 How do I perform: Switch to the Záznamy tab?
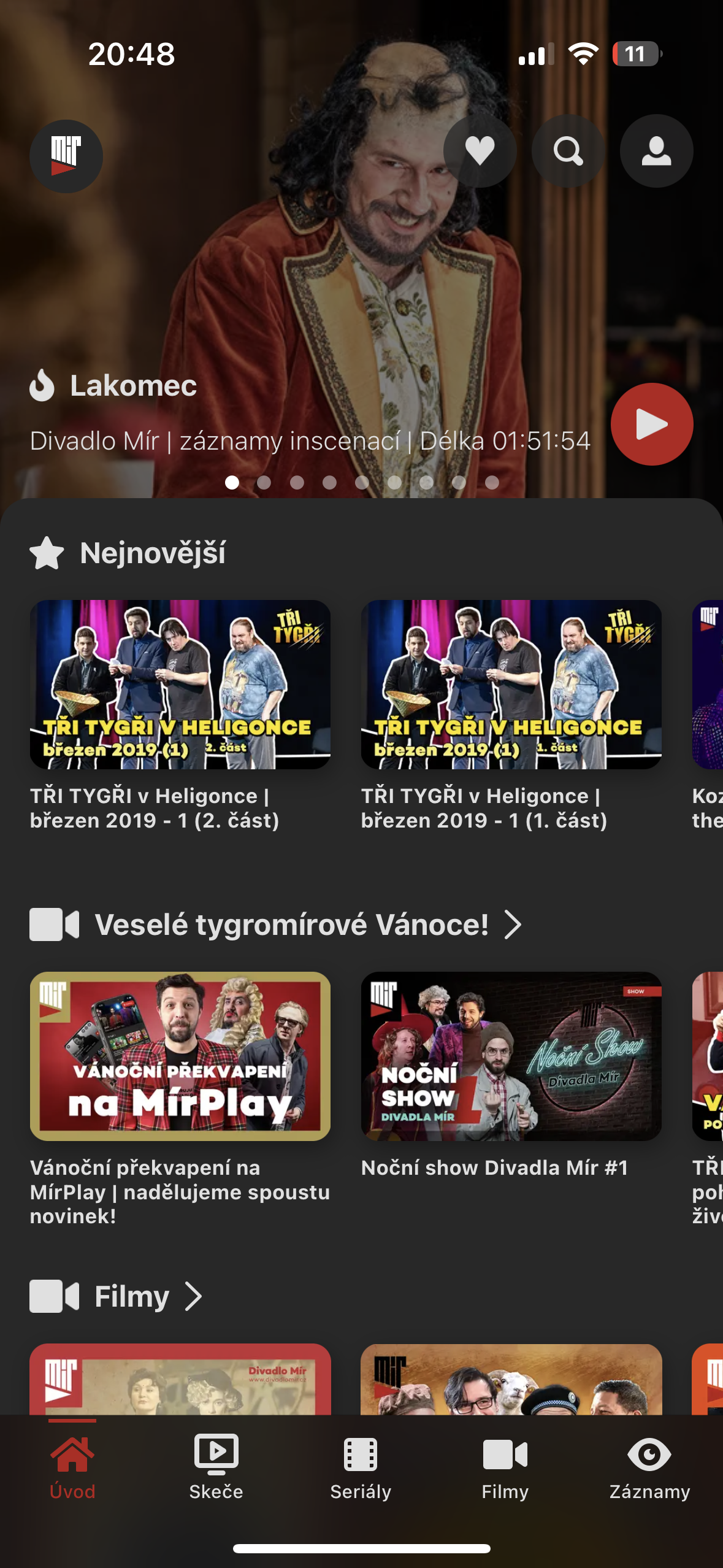pyautogui.click(x=649, y=1467)
